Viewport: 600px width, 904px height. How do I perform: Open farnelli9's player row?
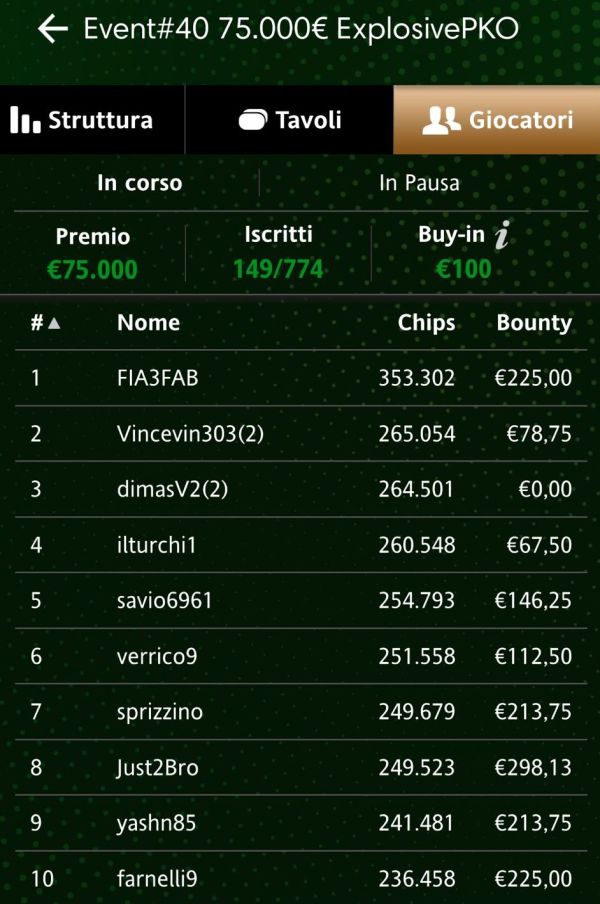click(x=157, y=879)
